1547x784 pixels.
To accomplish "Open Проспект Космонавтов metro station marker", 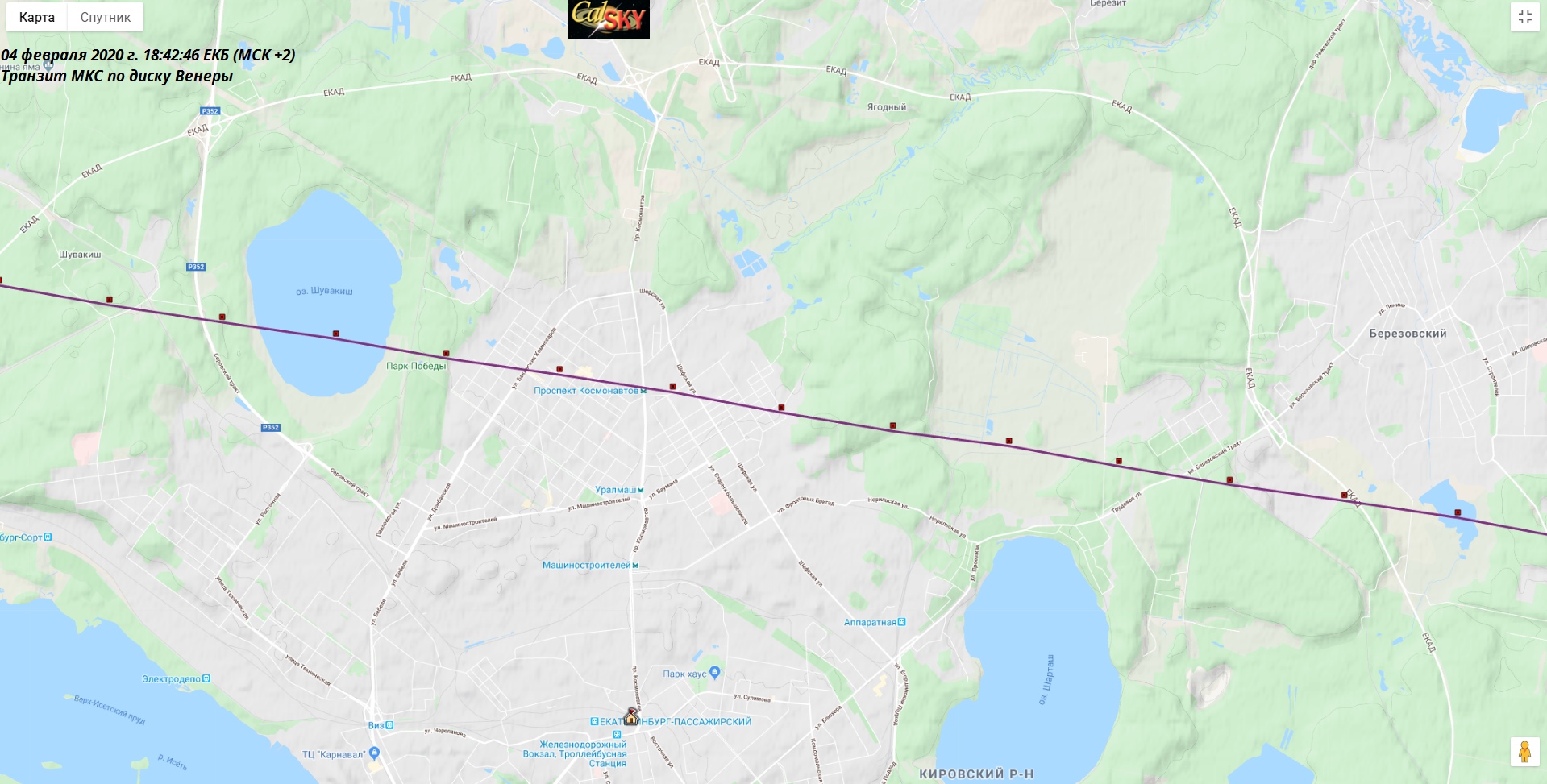I will 643,391.
